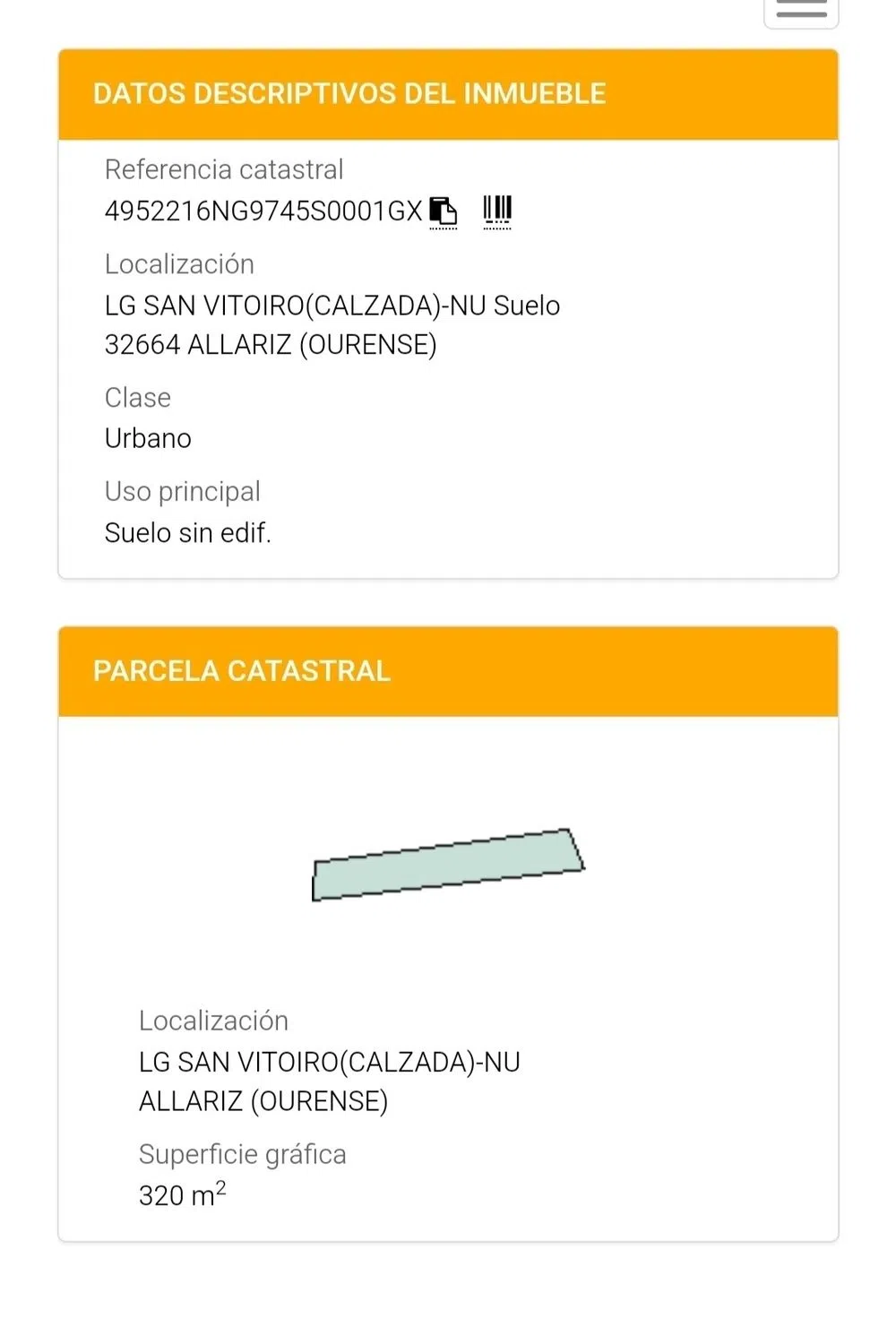Open the cadastral parcel map shape
Screen dimensions: 896x1344
(448, 865)
